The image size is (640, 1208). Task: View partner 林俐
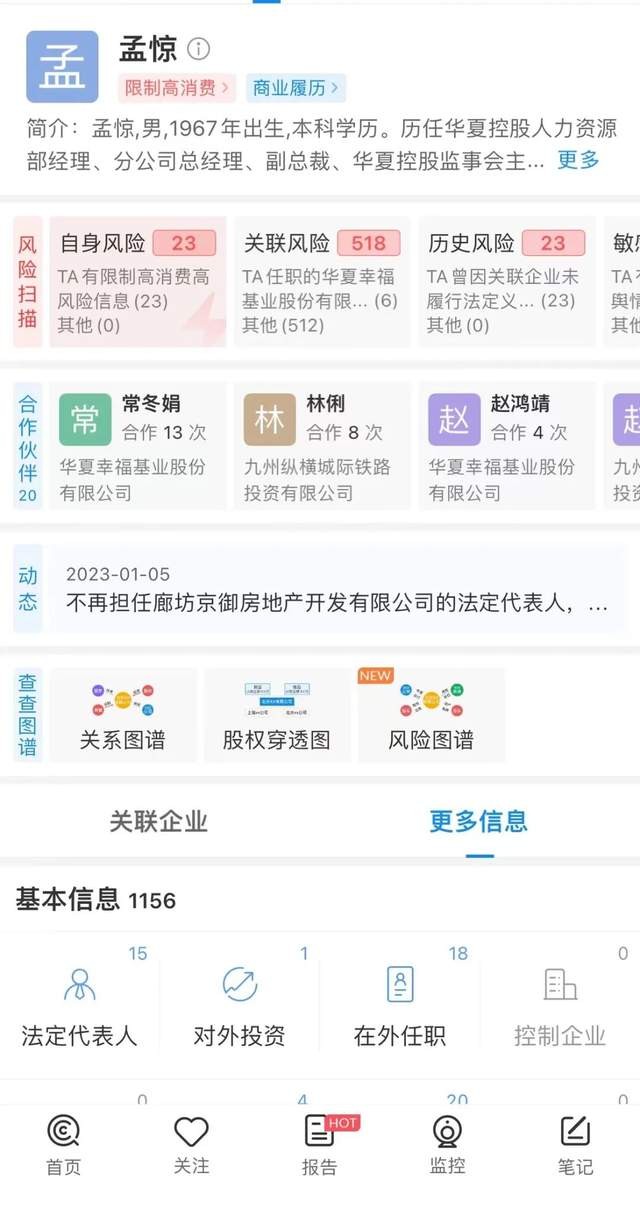(322, 447)
